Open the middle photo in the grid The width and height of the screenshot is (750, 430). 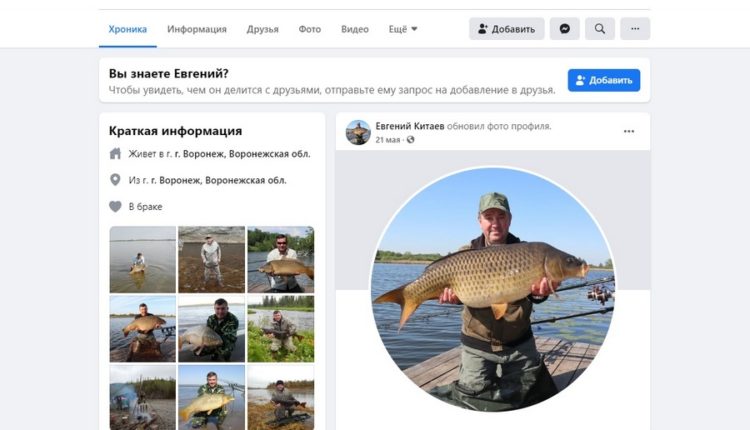tap(211, 327)
